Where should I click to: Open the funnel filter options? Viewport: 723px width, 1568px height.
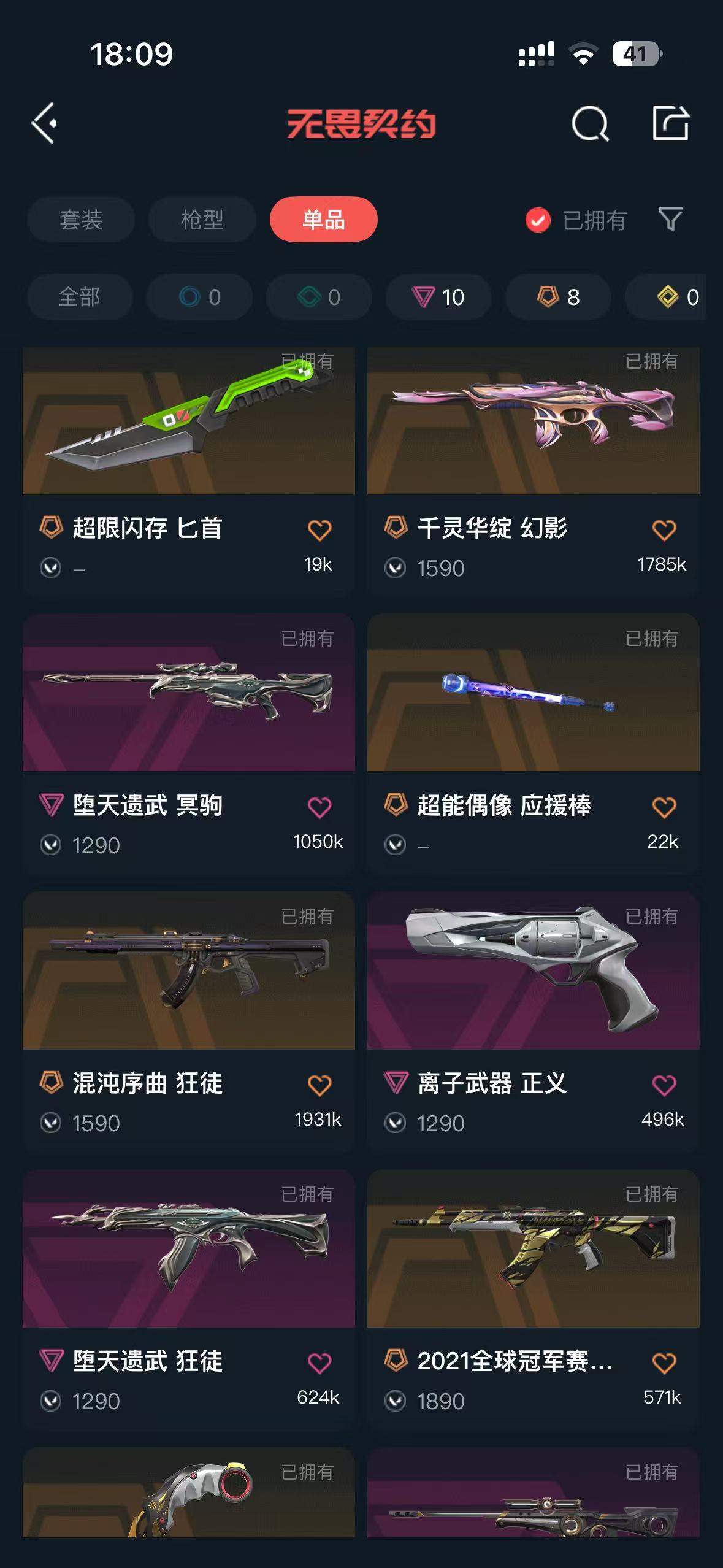(x=670, y=220)
